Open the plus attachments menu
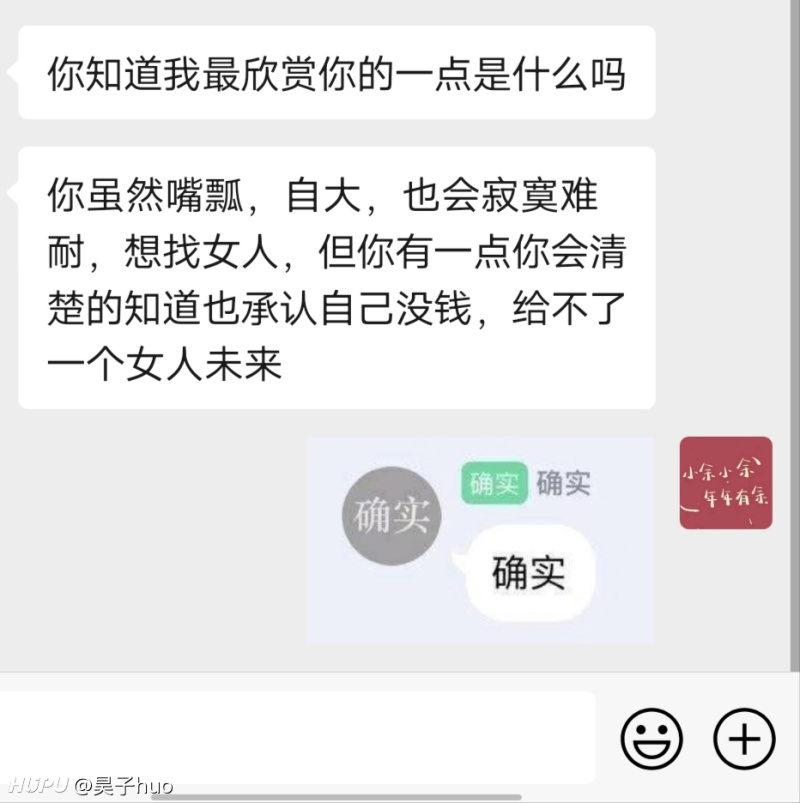The height and width of the screenshot is (803, 800). [744, 739]
